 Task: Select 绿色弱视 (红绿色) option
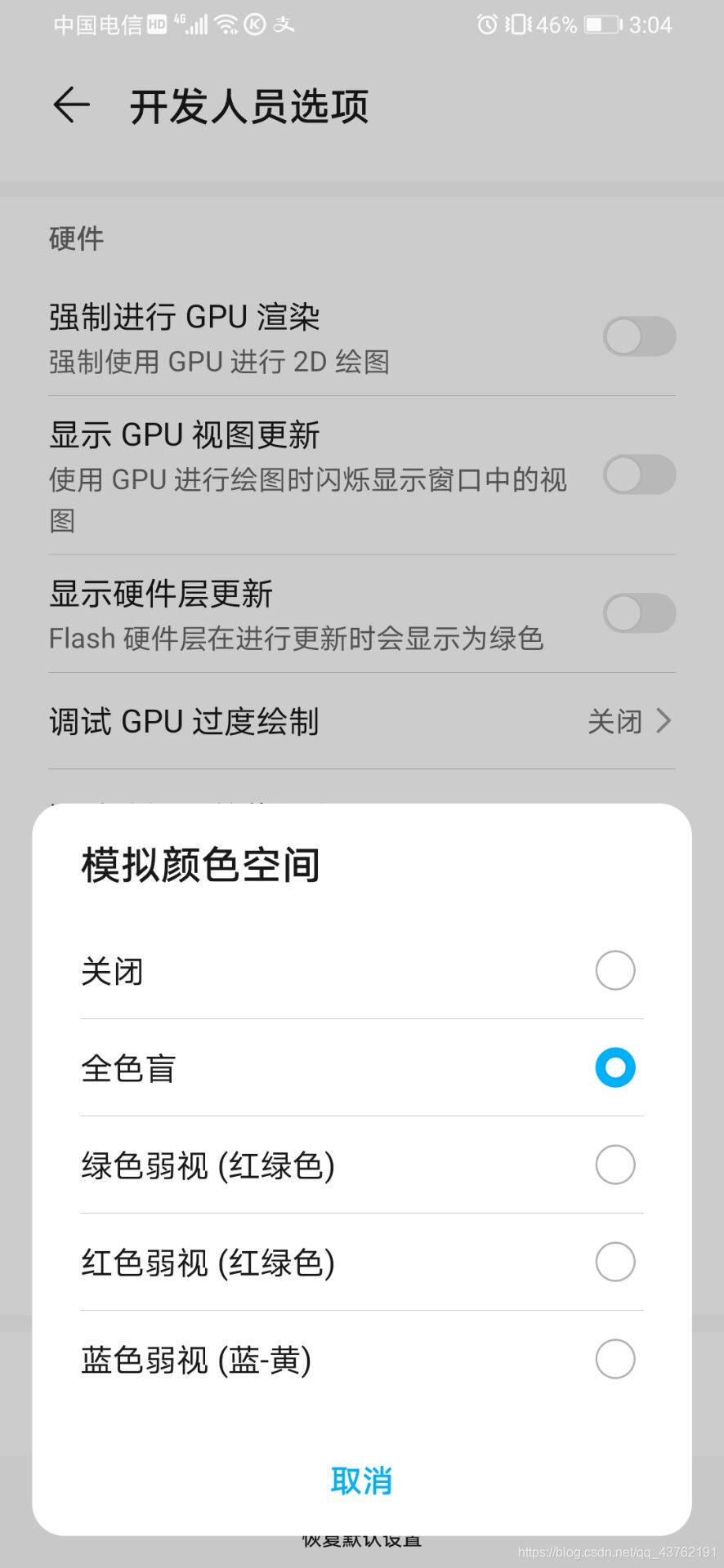(615, 1165)
